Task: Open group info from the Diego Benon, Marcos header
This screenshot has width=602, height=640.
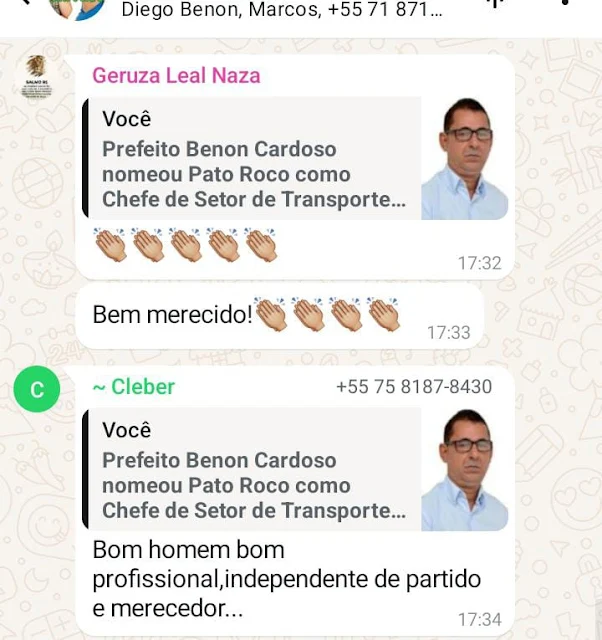Action: pos(282,9)
